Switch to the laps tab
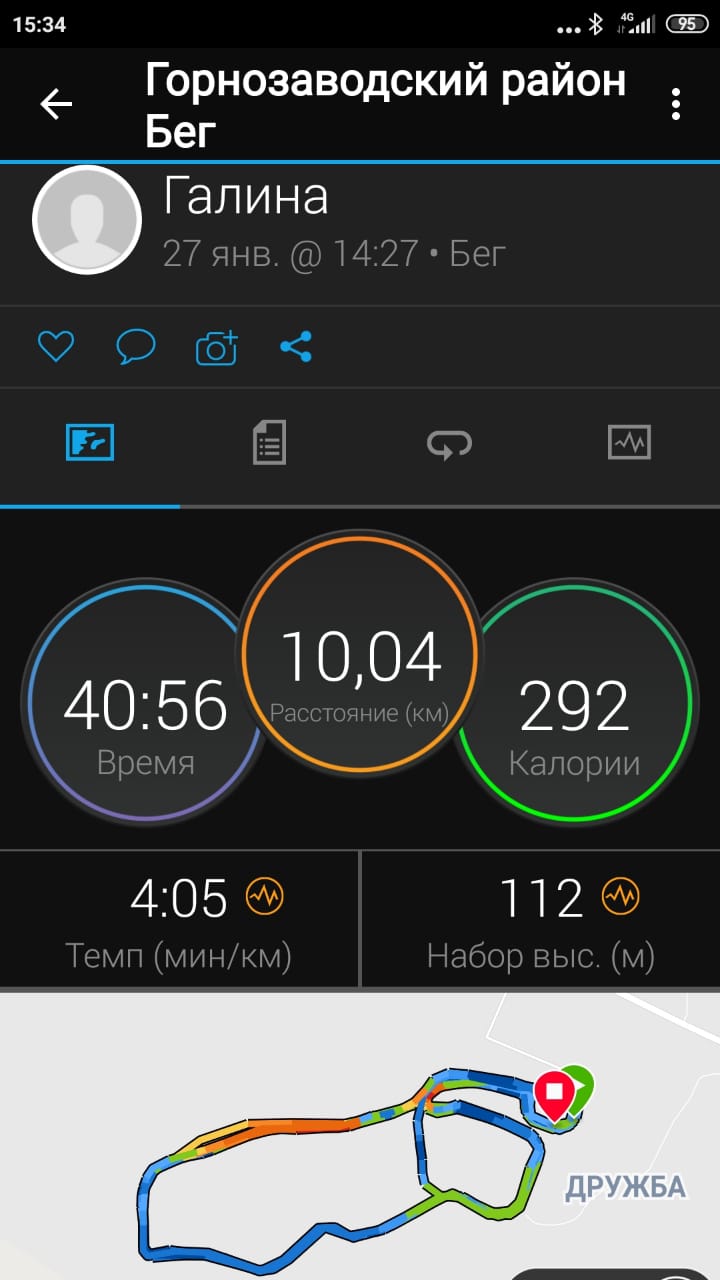 450,443
